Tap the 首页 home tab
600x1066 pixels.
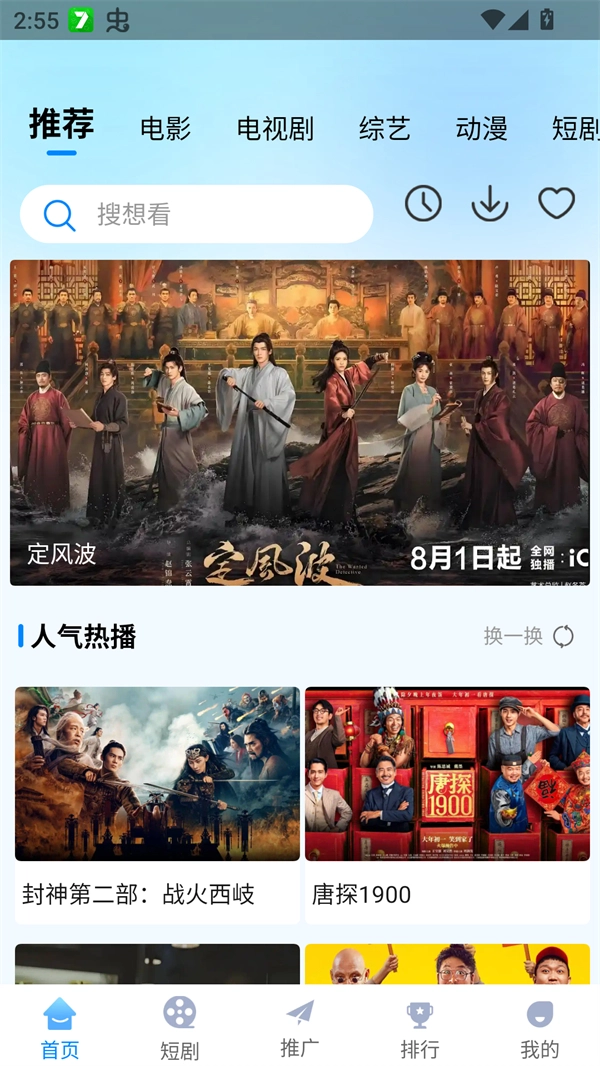(60, 1027)
